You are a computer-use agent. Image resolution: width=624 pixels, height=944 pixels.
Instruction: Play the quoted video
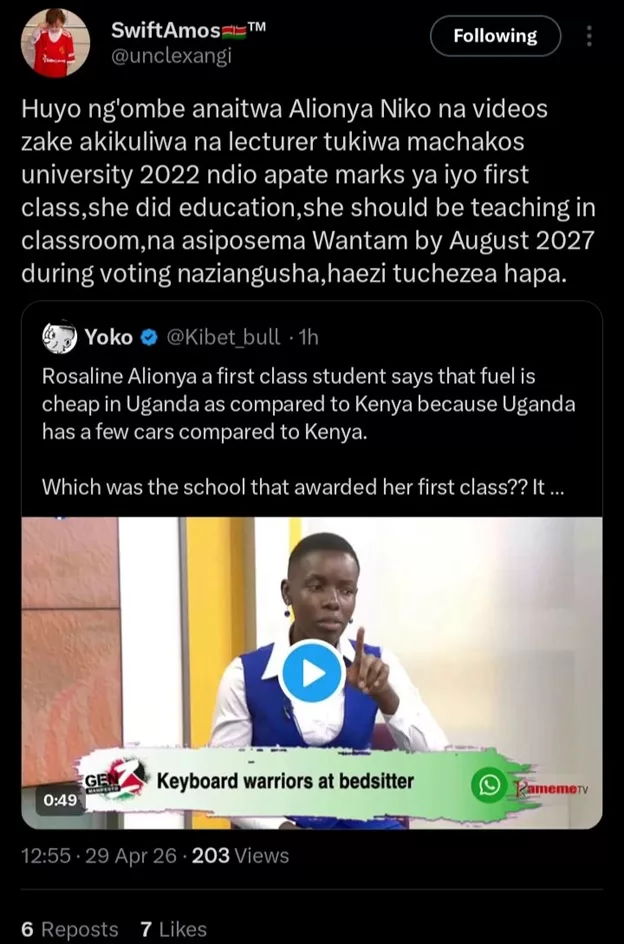[x=311, y=671]
